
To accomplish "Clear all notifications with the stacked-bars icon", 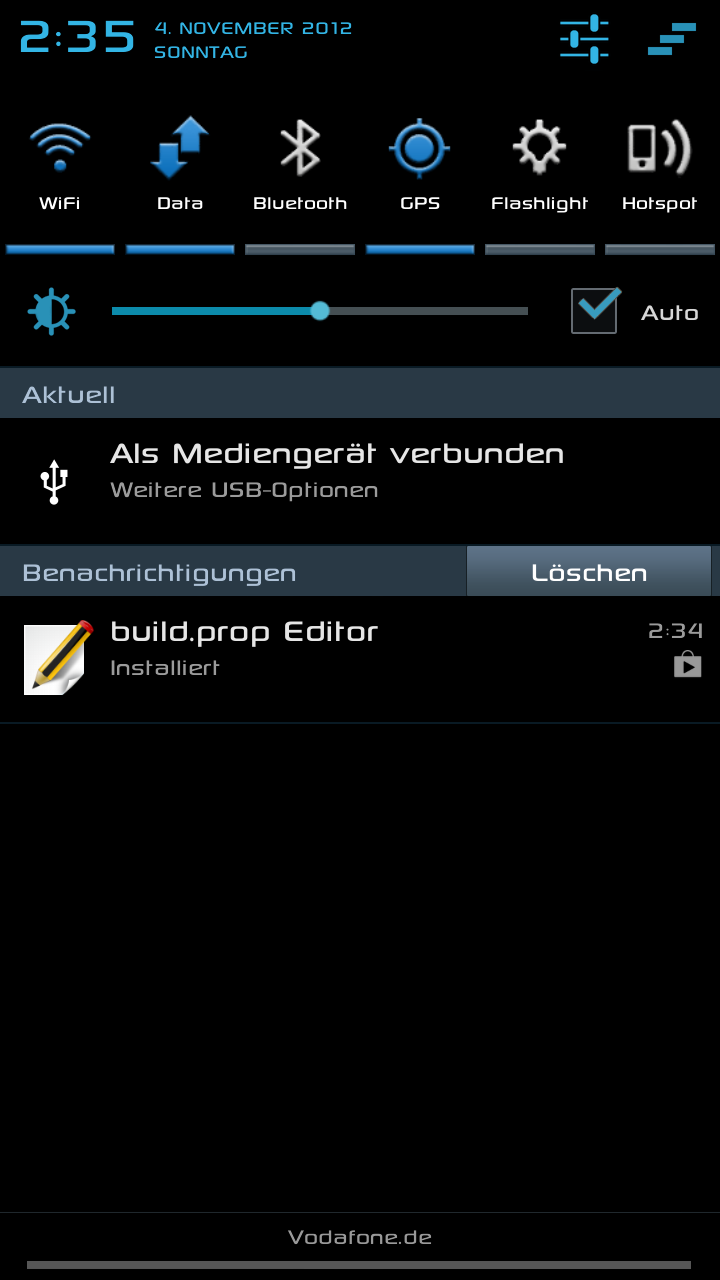I will (671, 39).
